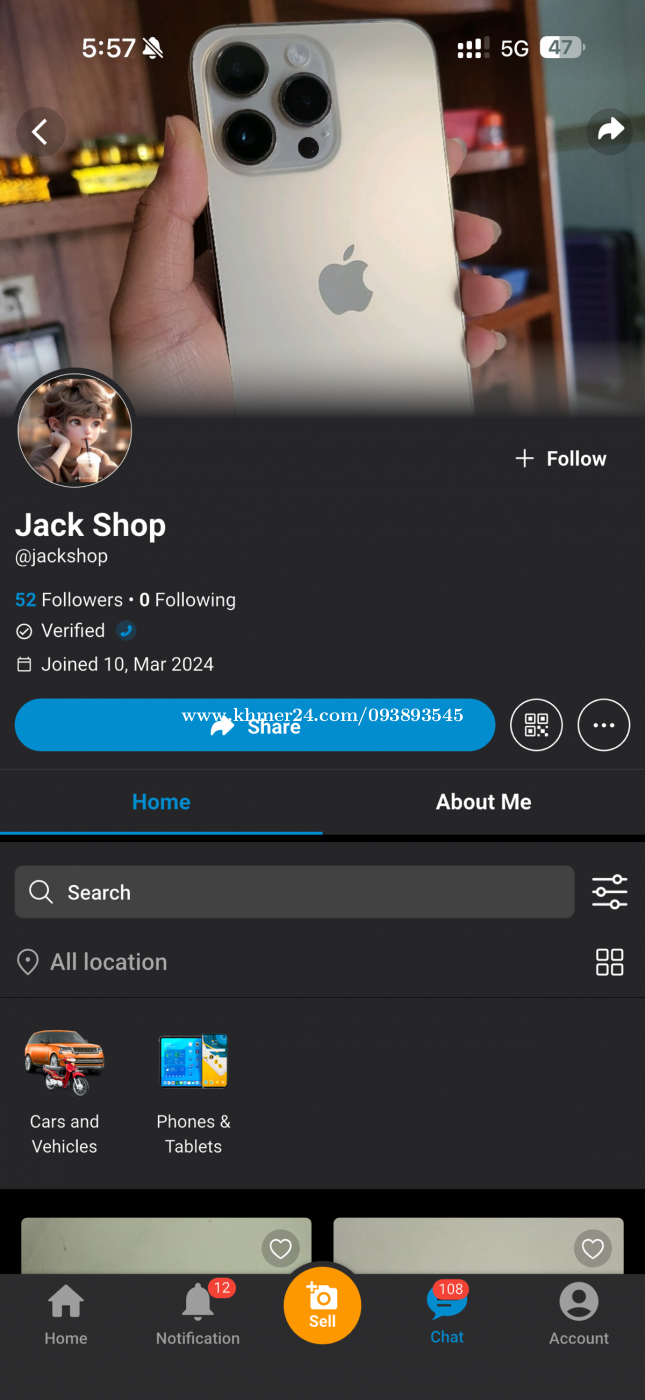Select the Home profile tab
645x1400 pixels.
161,802
